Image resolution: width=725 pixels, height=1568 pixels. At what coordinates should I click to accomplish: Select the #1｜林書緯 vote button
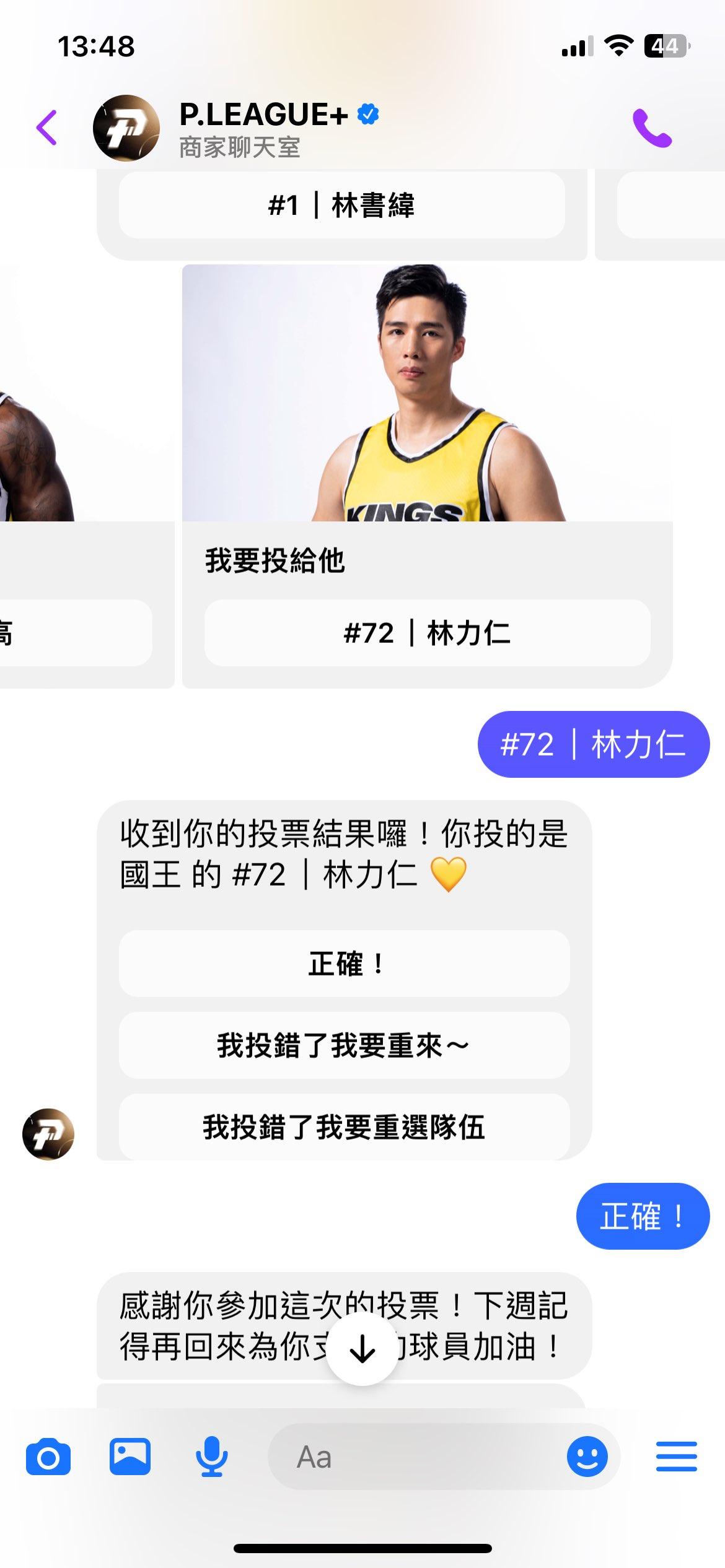click(x=341, y=206)
